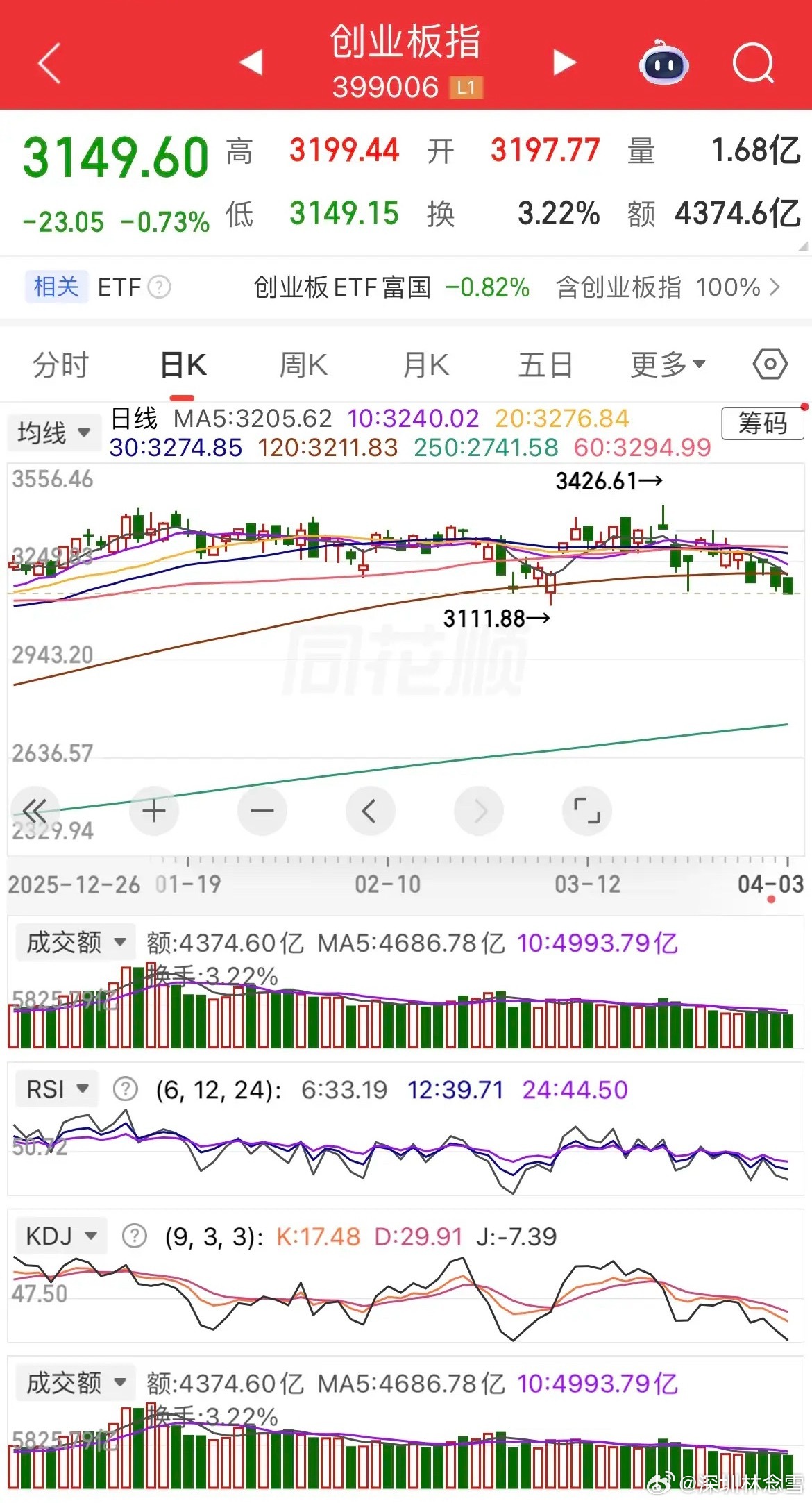Expand chart to full screen
The width and height of the screenshot is (812, 1503).
[586, 811]
